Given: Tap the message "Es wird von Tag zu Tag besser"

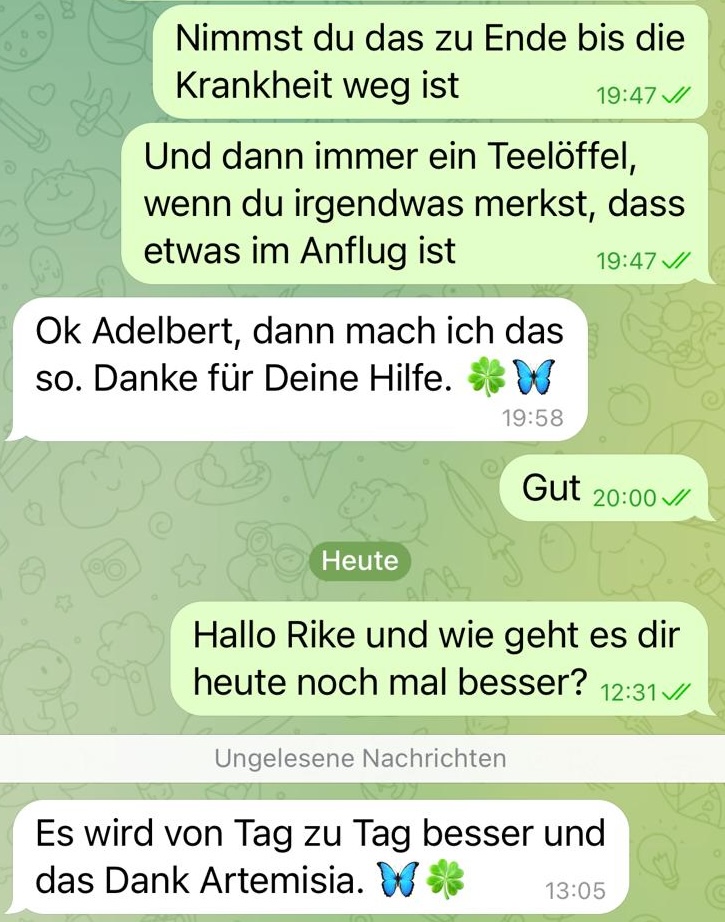Looking at the screenshot, I should coord(320,855).
